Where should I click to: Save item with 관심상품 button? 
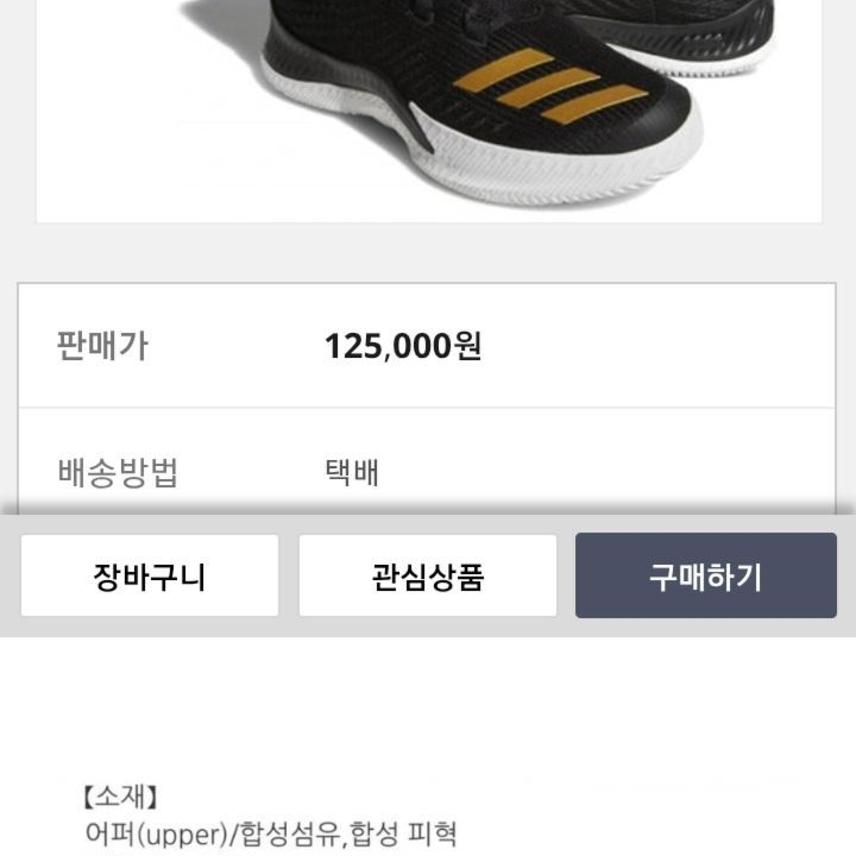(427, 576)
